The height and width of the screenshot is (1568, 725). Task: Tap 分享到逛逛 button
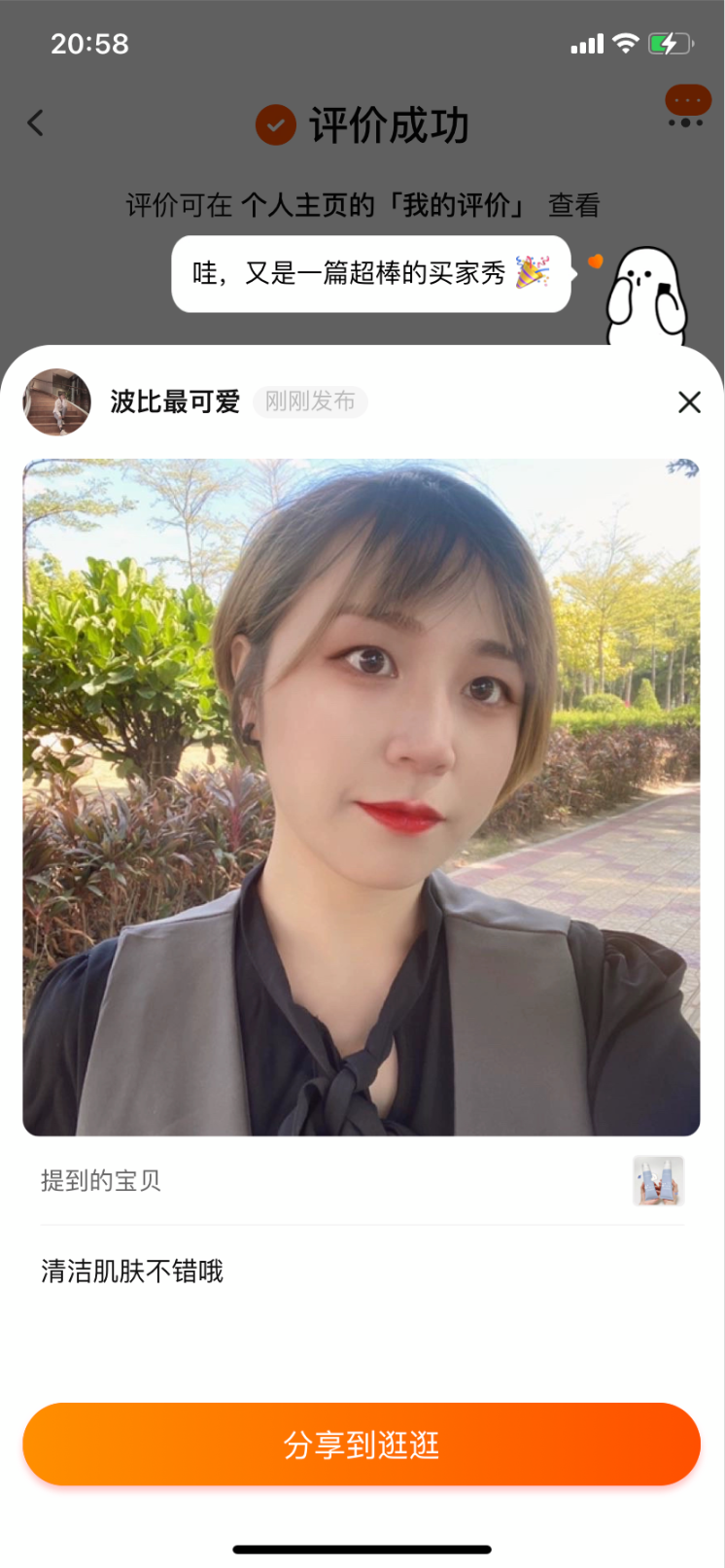point(362,1444)
